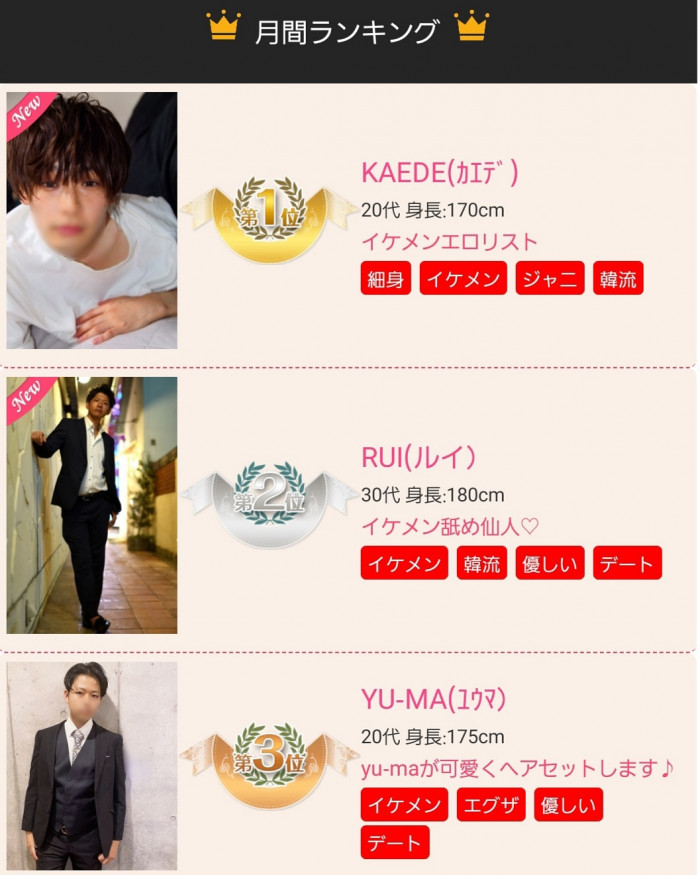Select the 細身 tag on KAEDE's card
This screenshot has width=700, height=875.
click(386, 278)
